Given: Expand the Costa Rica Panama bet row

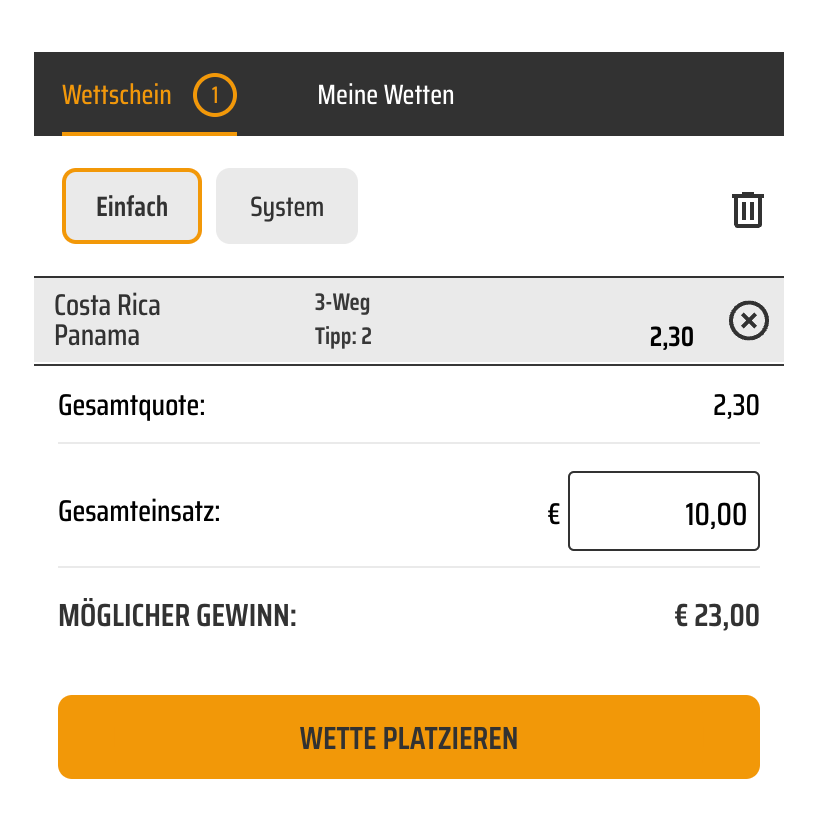Looking at the screenshot, I should pyautogui.click(x=107, y=320).
